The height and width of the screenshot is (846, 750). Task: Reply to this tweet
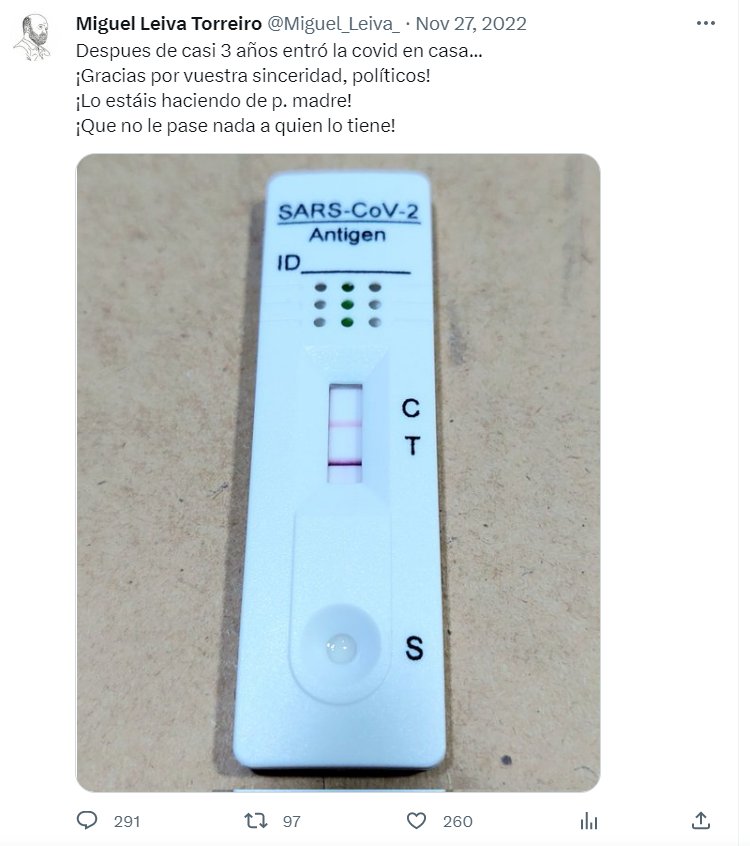(88, 821)
